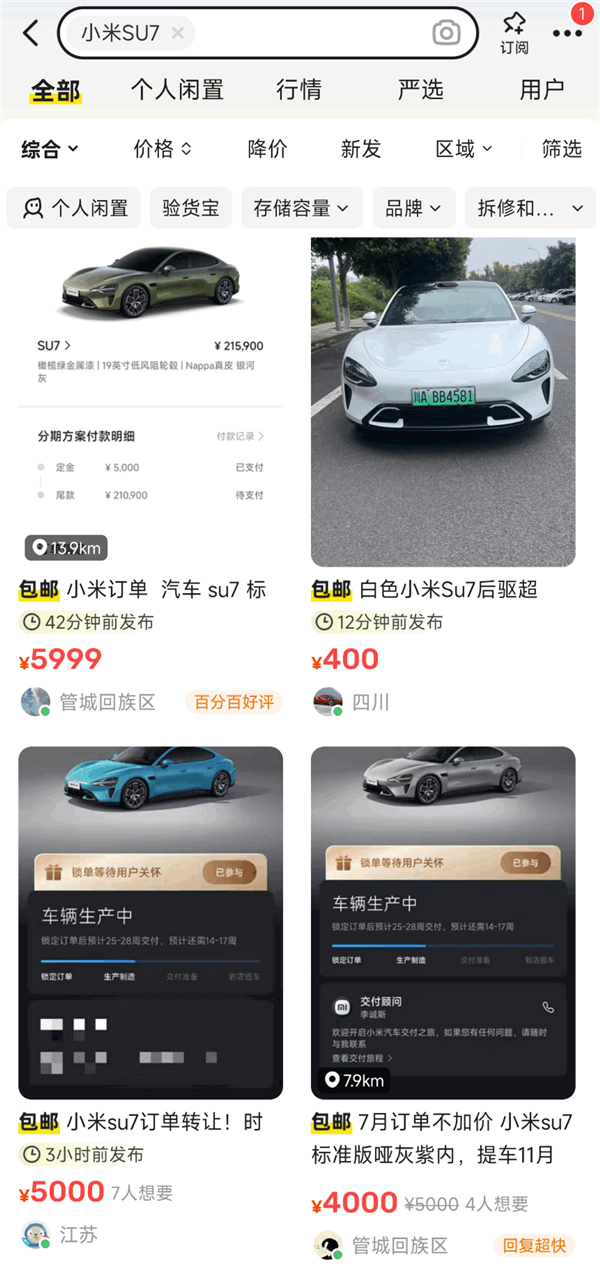Sort by 新发 newest posts
This screenshot has height=1271, width=600.
point(361,149)
